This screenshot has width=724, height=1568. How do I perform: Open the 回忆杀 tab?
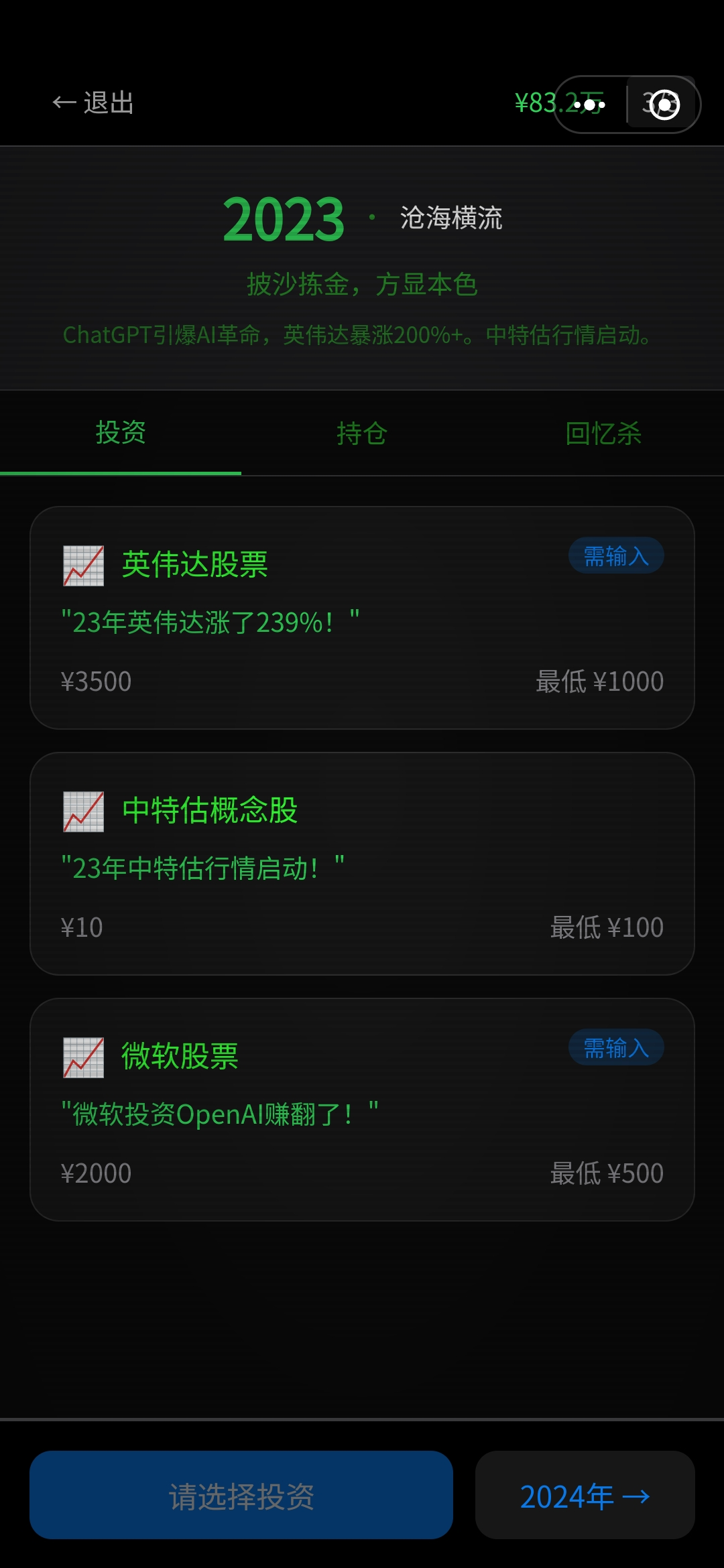[603, 434]
